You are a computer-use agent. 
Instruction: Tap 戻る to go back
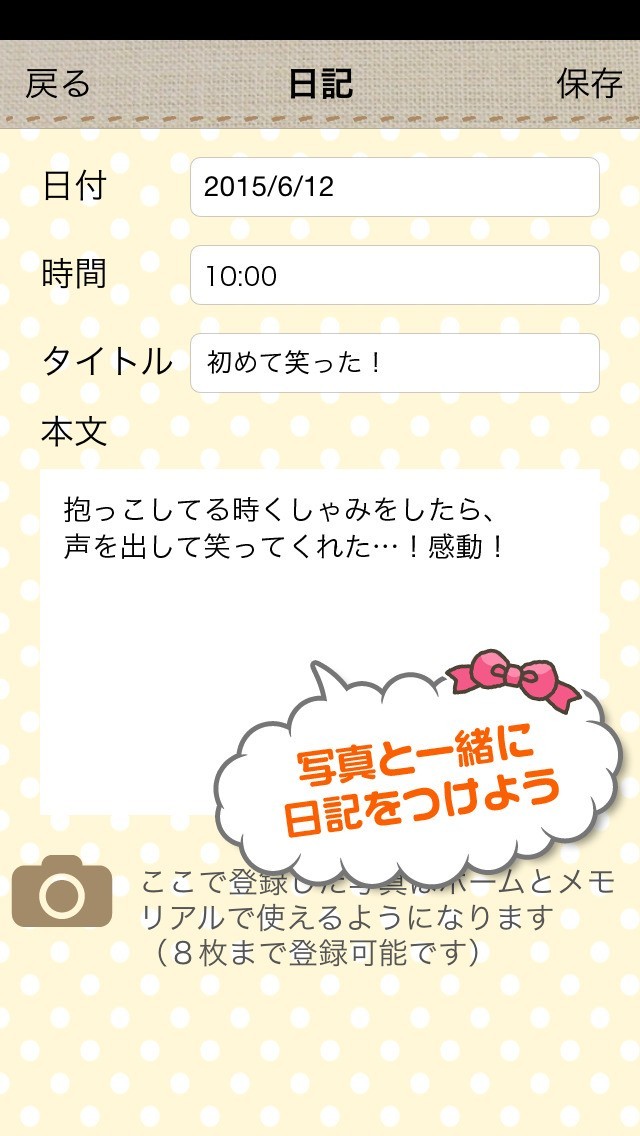(58, 84)
